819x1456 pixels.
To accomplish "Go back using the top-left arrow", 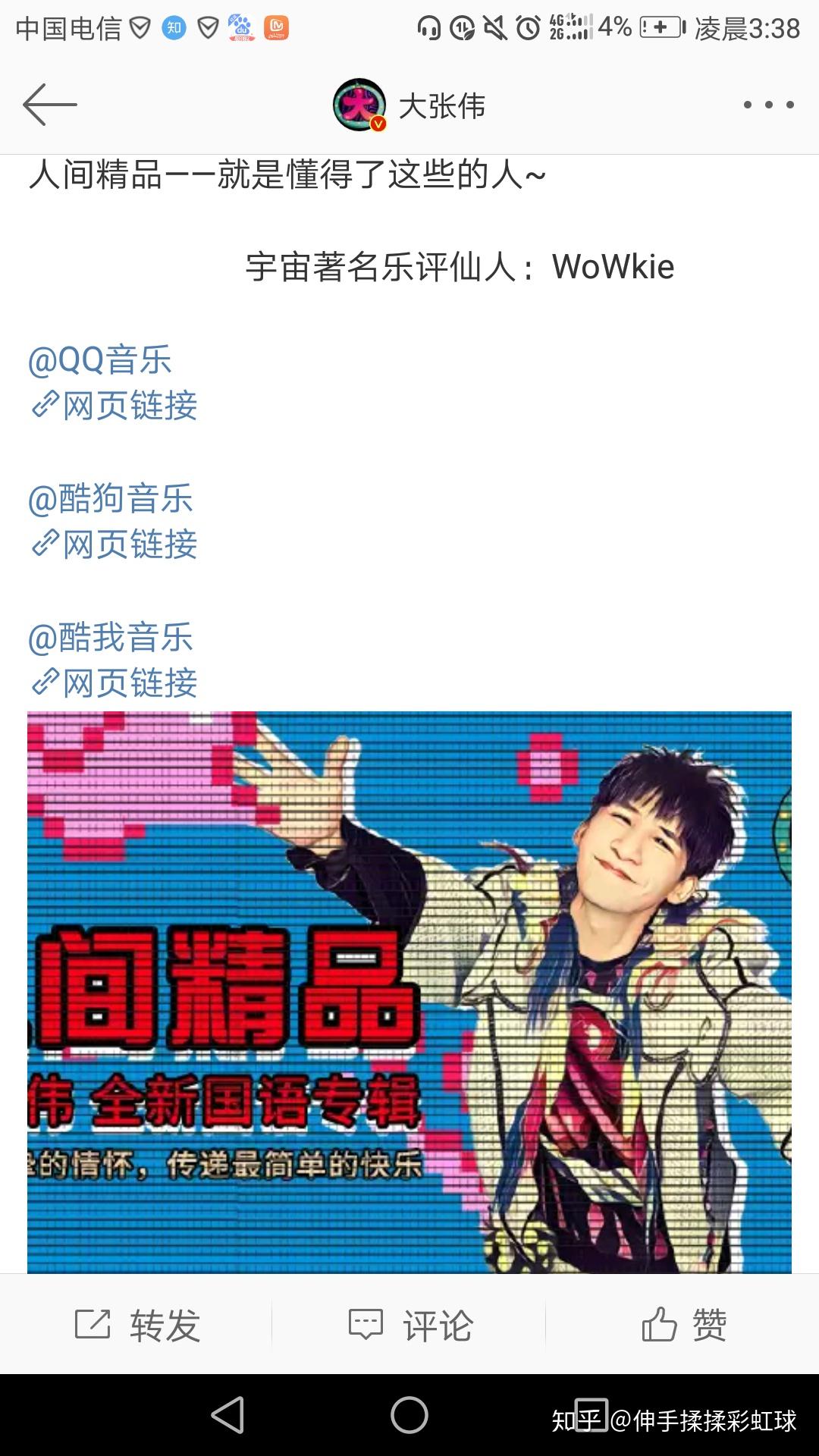I will tap(50, 105).
